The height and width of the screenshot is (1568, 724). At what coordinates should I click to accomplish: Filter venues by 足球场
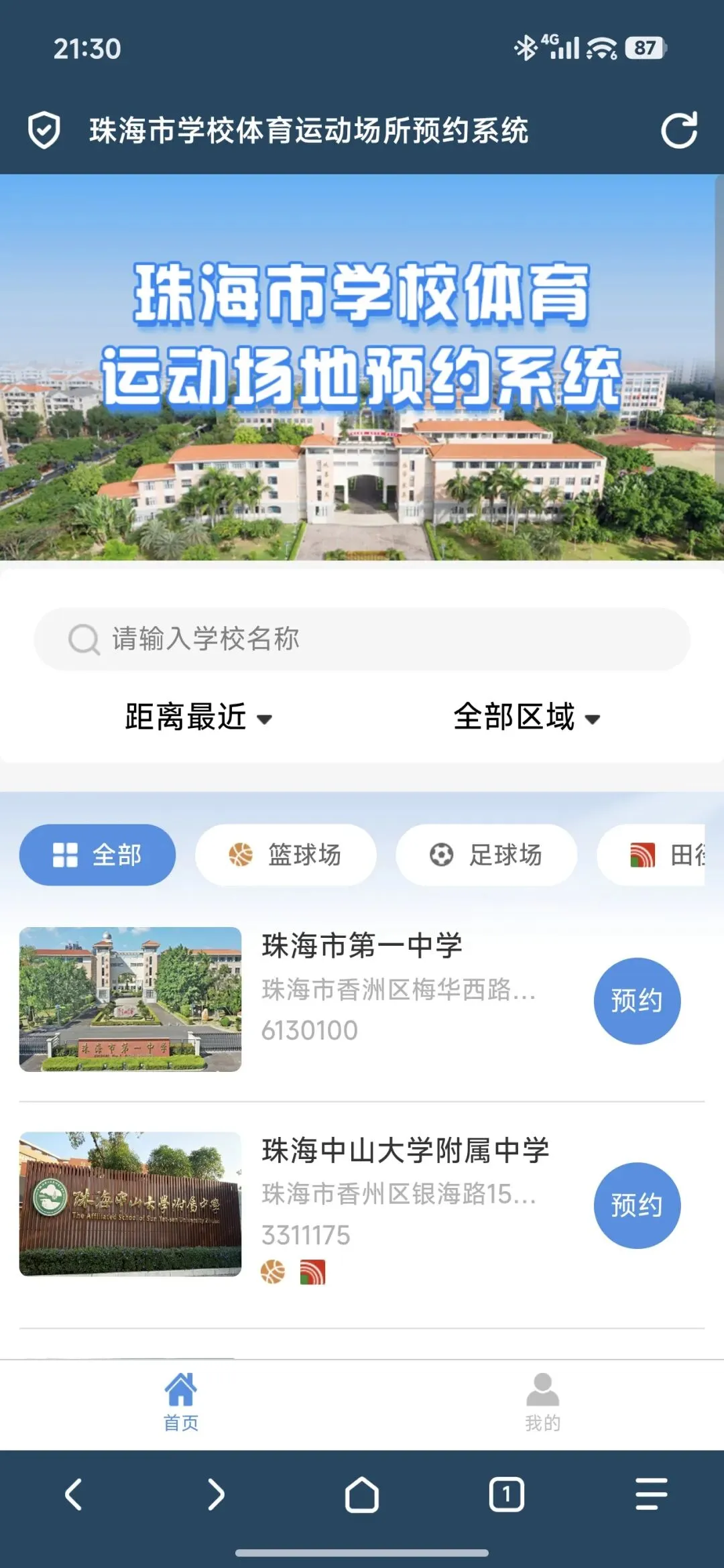(x=486, y=855)
